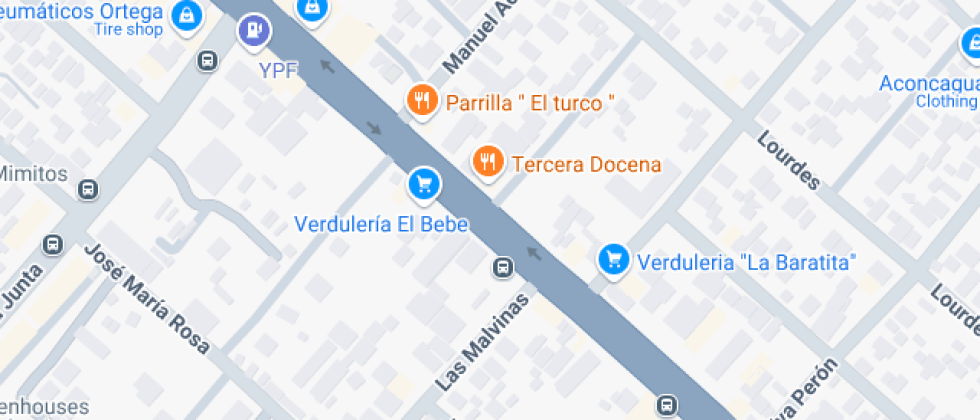Viewport: 980px width, 420px height.
Task: Tap the Verdulería El Bebe store pin
Action: coord(424,184)
